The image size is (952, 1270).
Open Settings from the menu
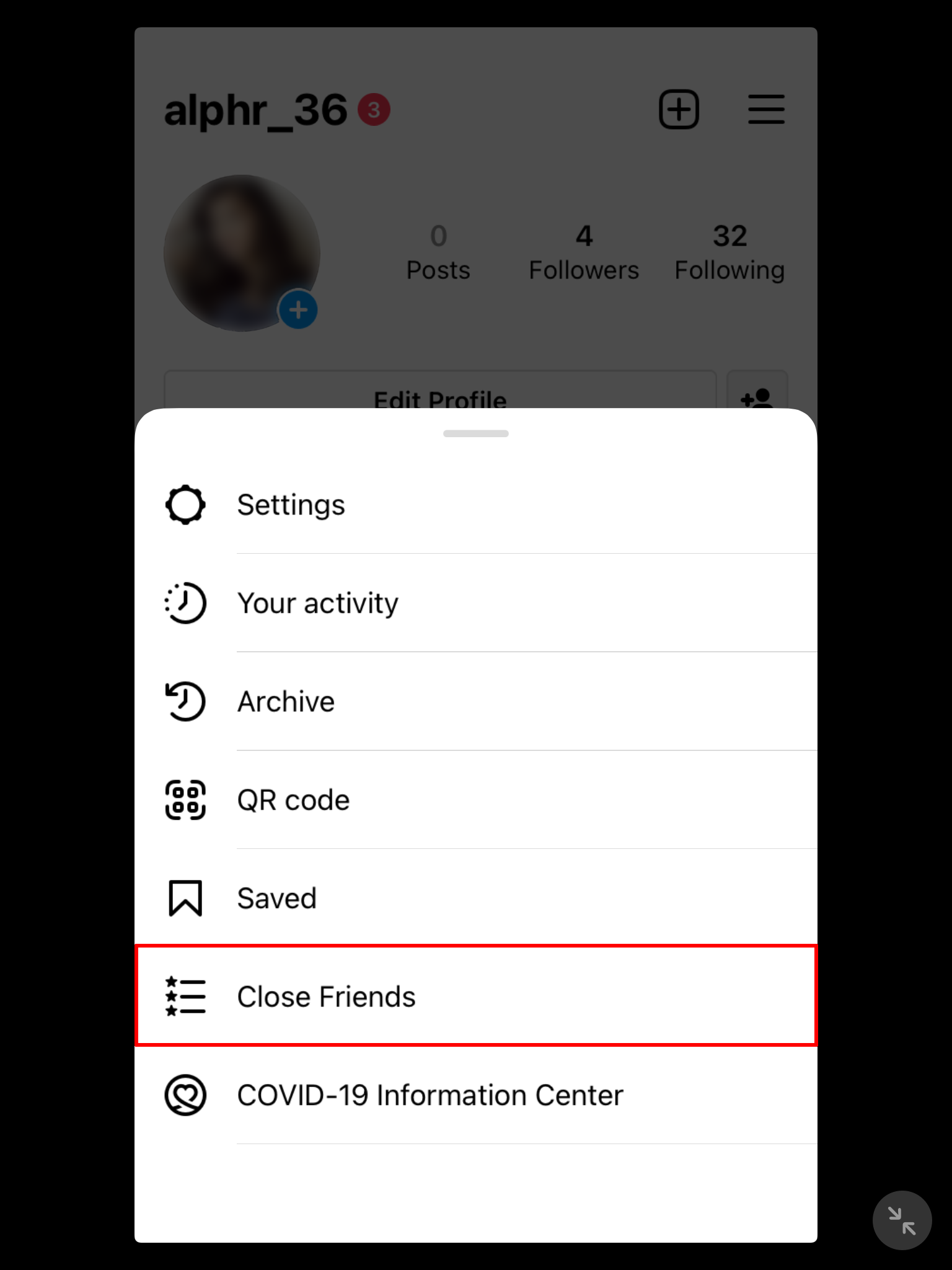pyautogui.click(x=291, y=505)
